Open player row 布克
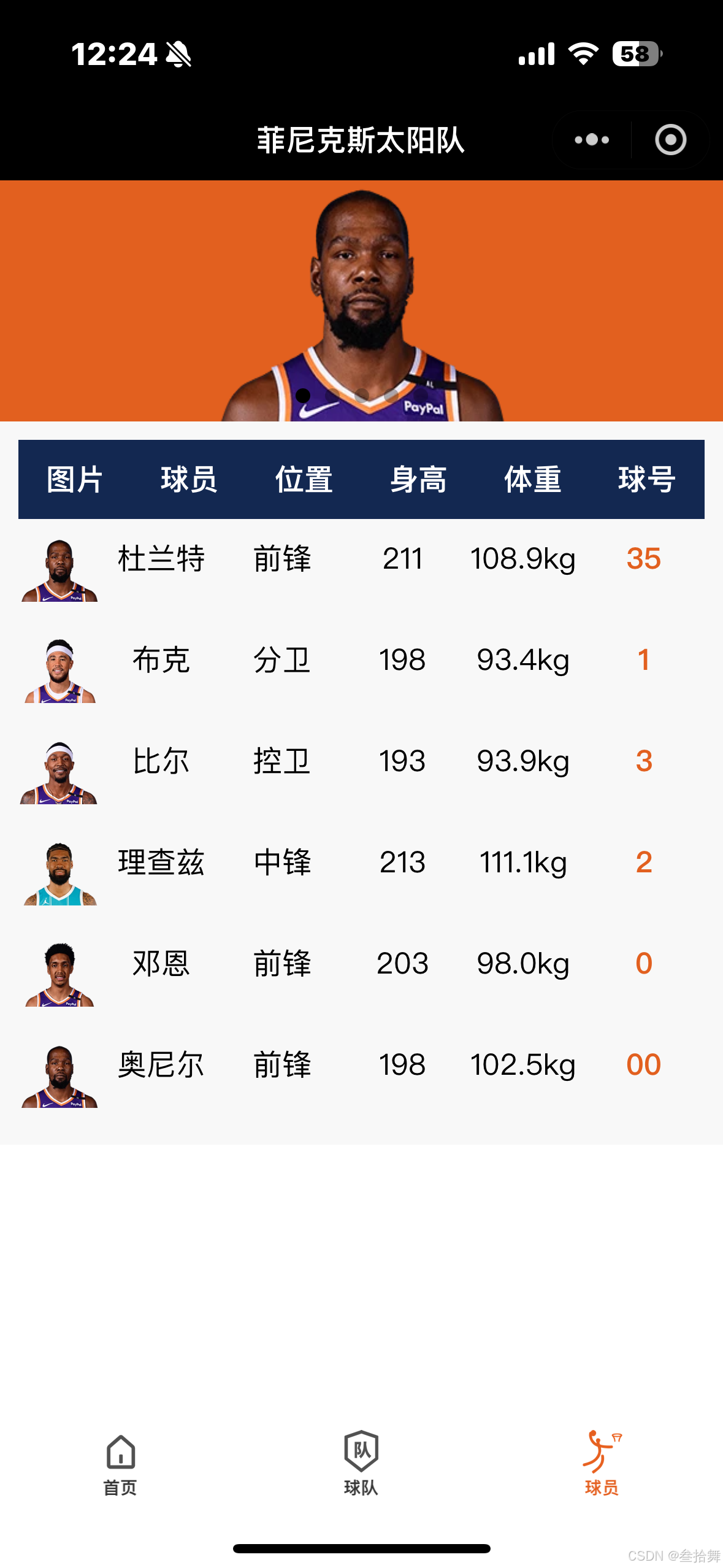 [361, 661]
